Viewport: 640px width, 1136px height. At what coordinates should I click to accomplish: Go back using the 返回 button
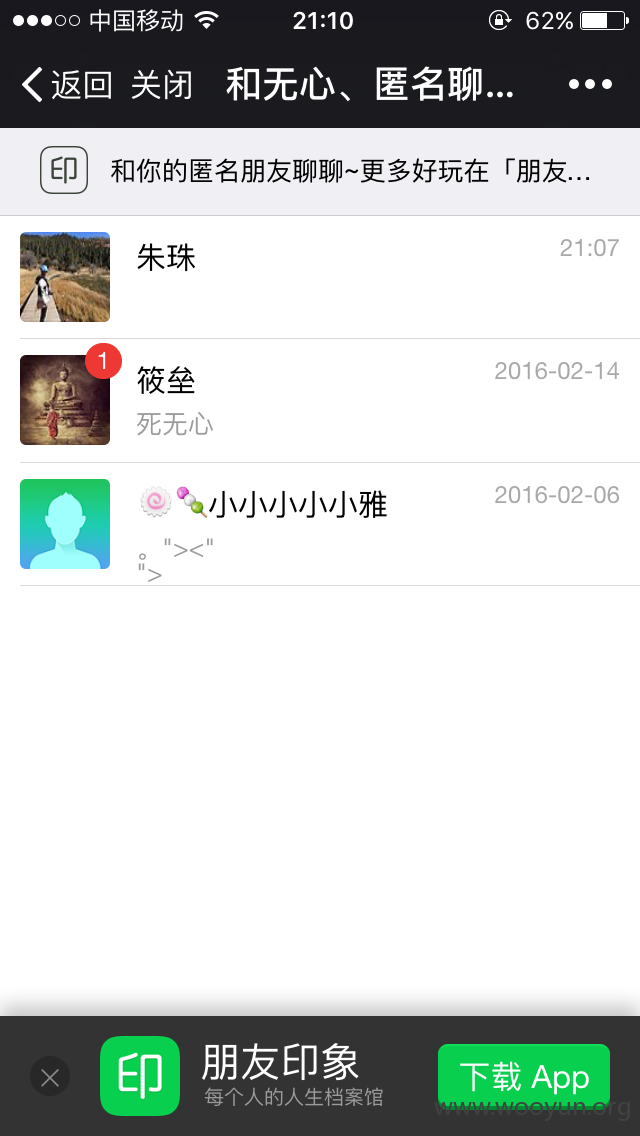[67, 85]
